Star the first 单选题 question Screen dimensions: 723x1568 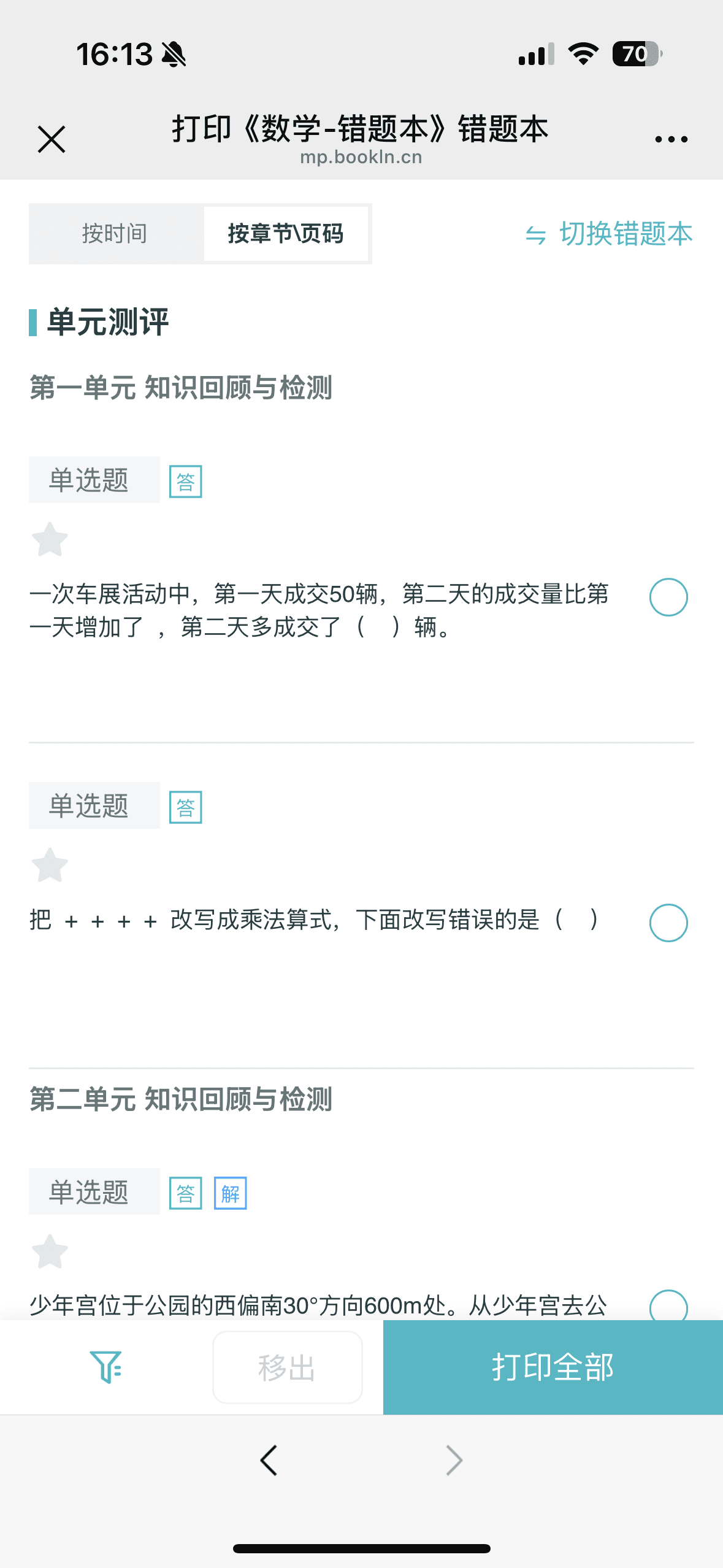coord(50,540)
